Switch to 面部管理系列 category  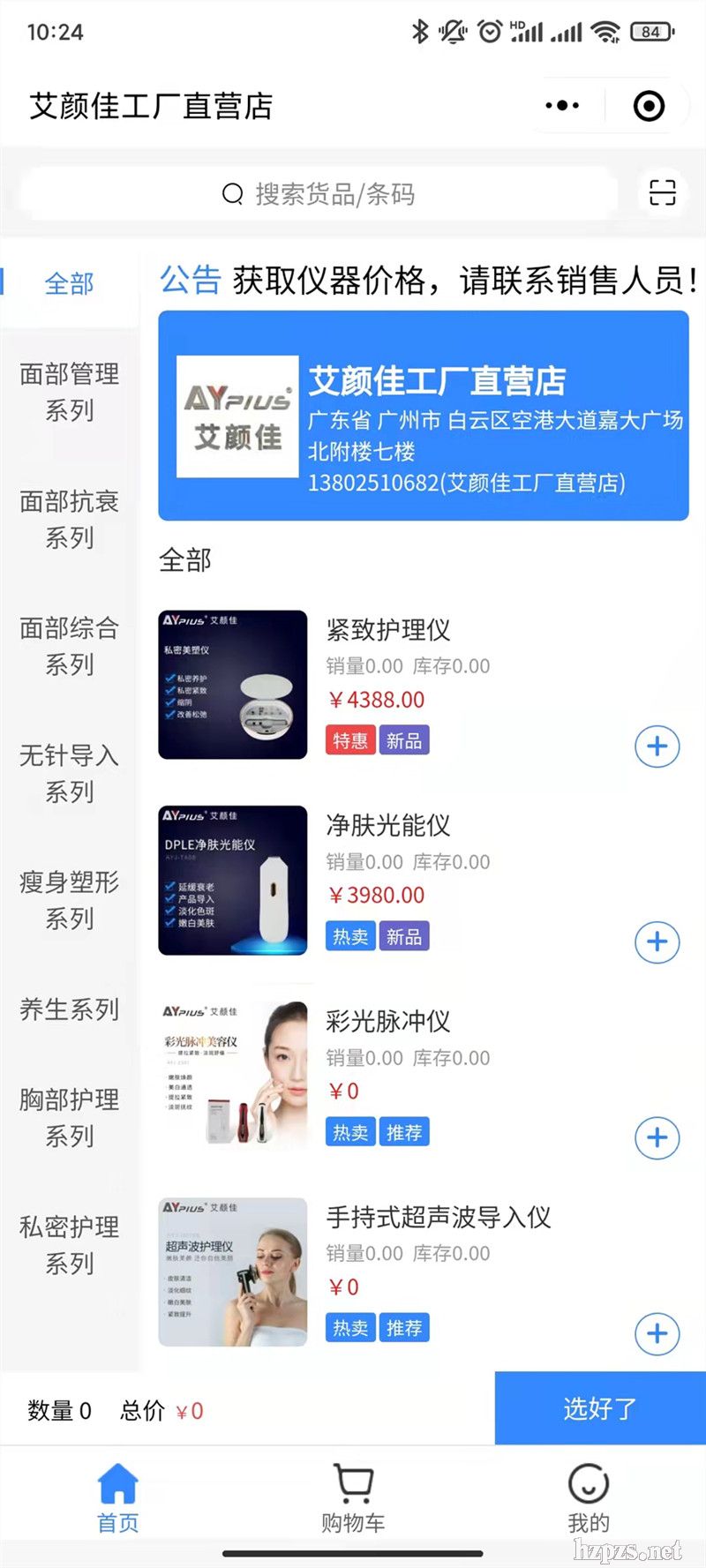69,392
